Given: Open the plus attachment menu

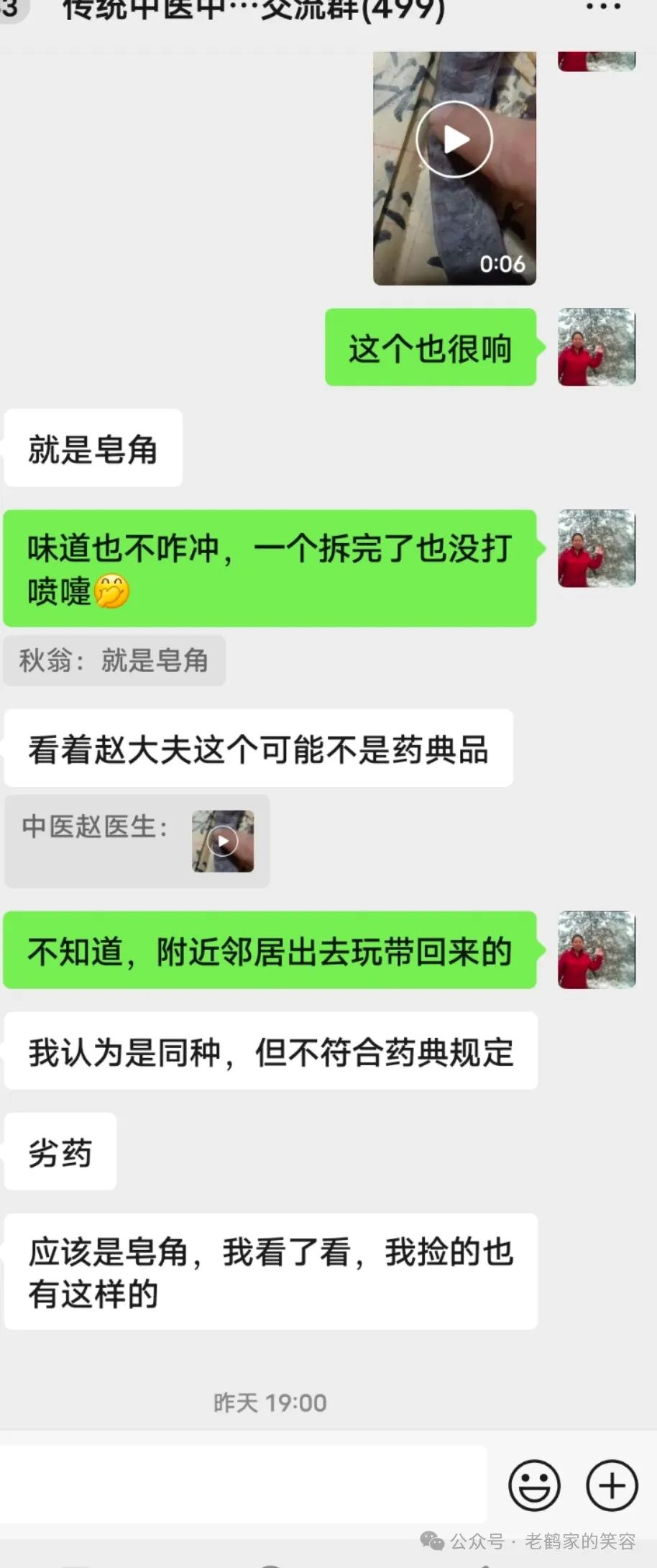Looking at the screenshot, I should (612, 1485).
